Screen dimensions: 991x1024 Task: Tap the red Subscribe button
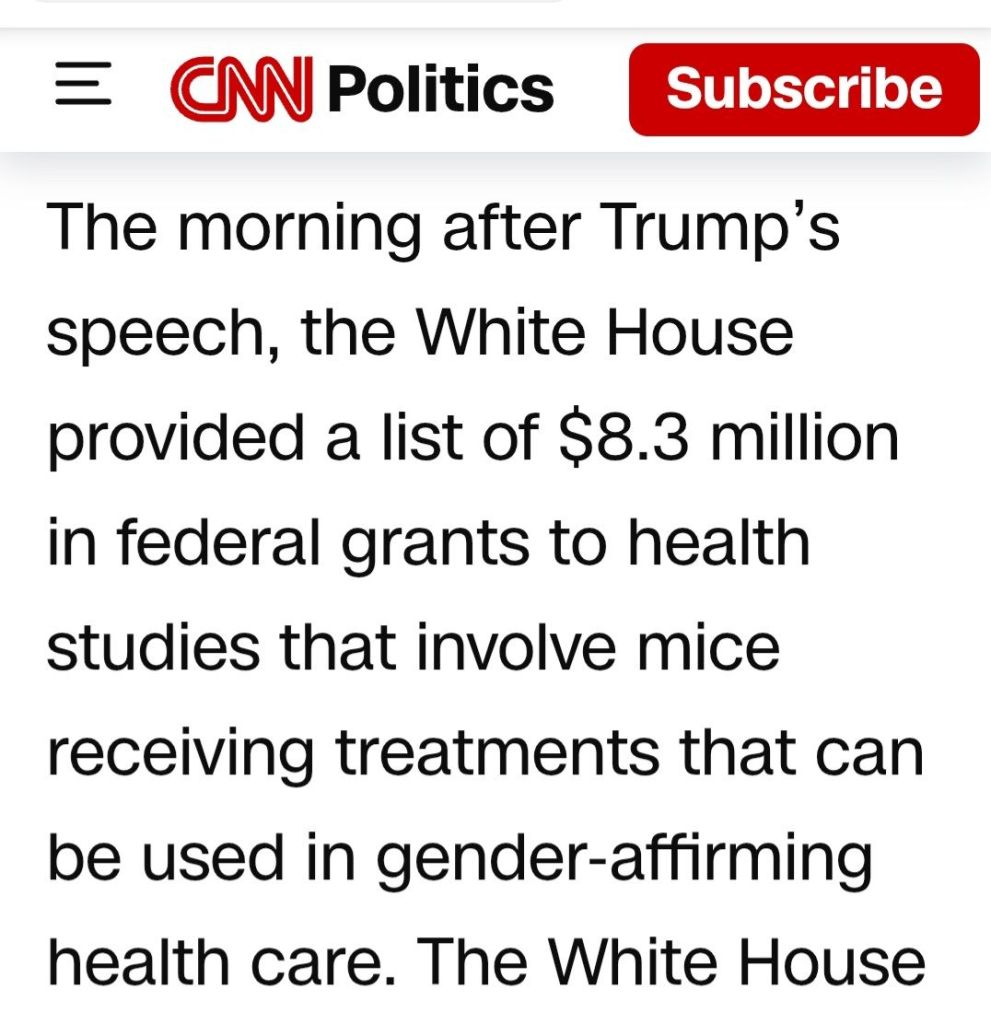click(803, 89)
